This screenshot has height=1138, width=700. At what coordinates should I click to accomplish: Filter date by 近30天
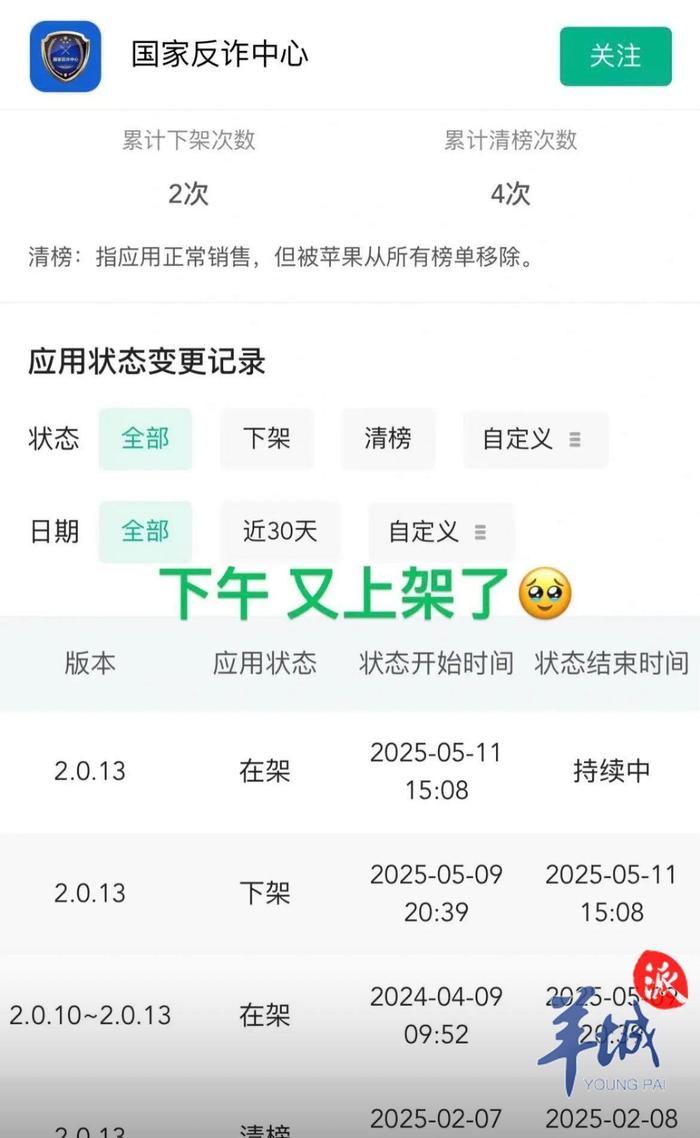click(x=280, y=531)
